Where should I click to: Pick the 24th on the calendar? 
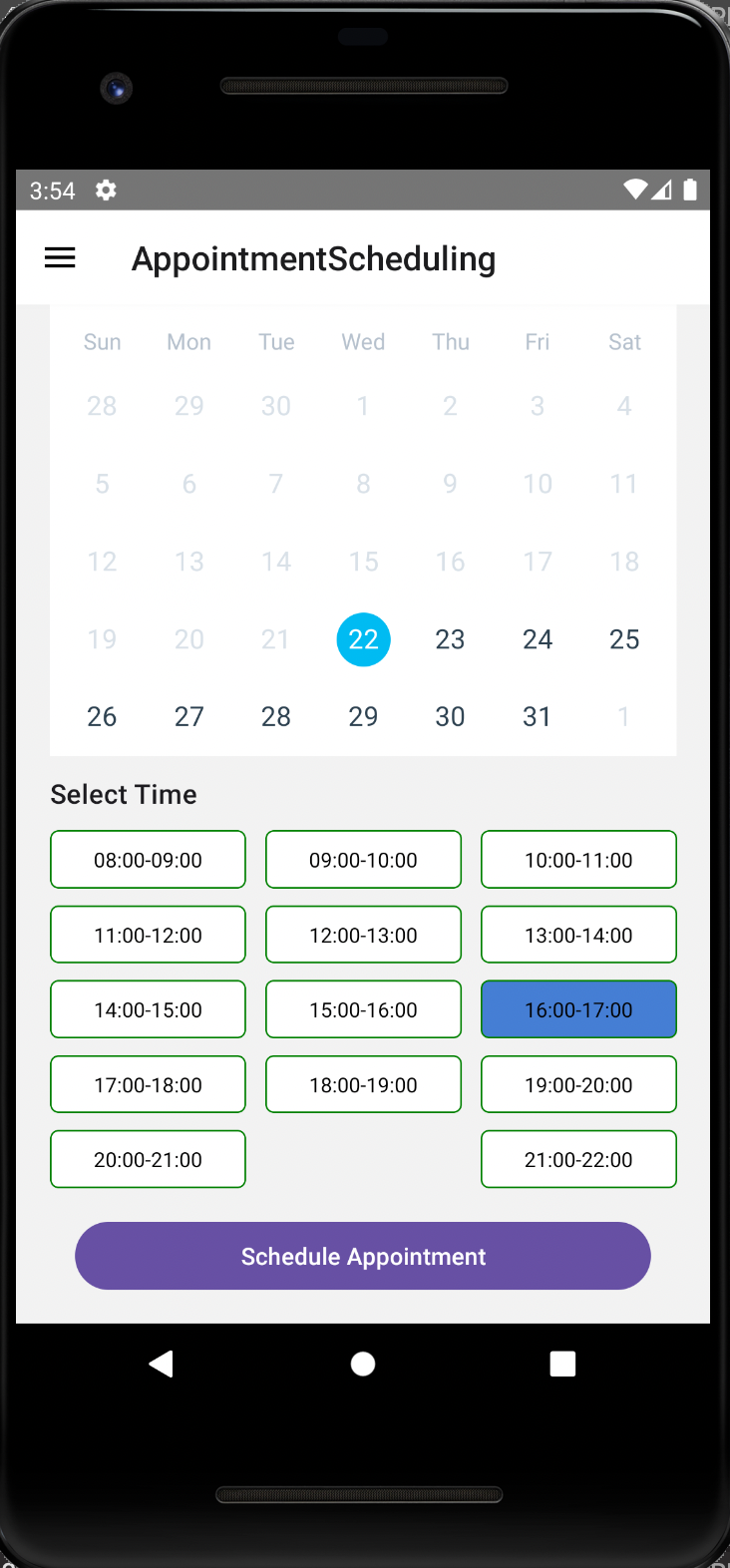(538, 639)
